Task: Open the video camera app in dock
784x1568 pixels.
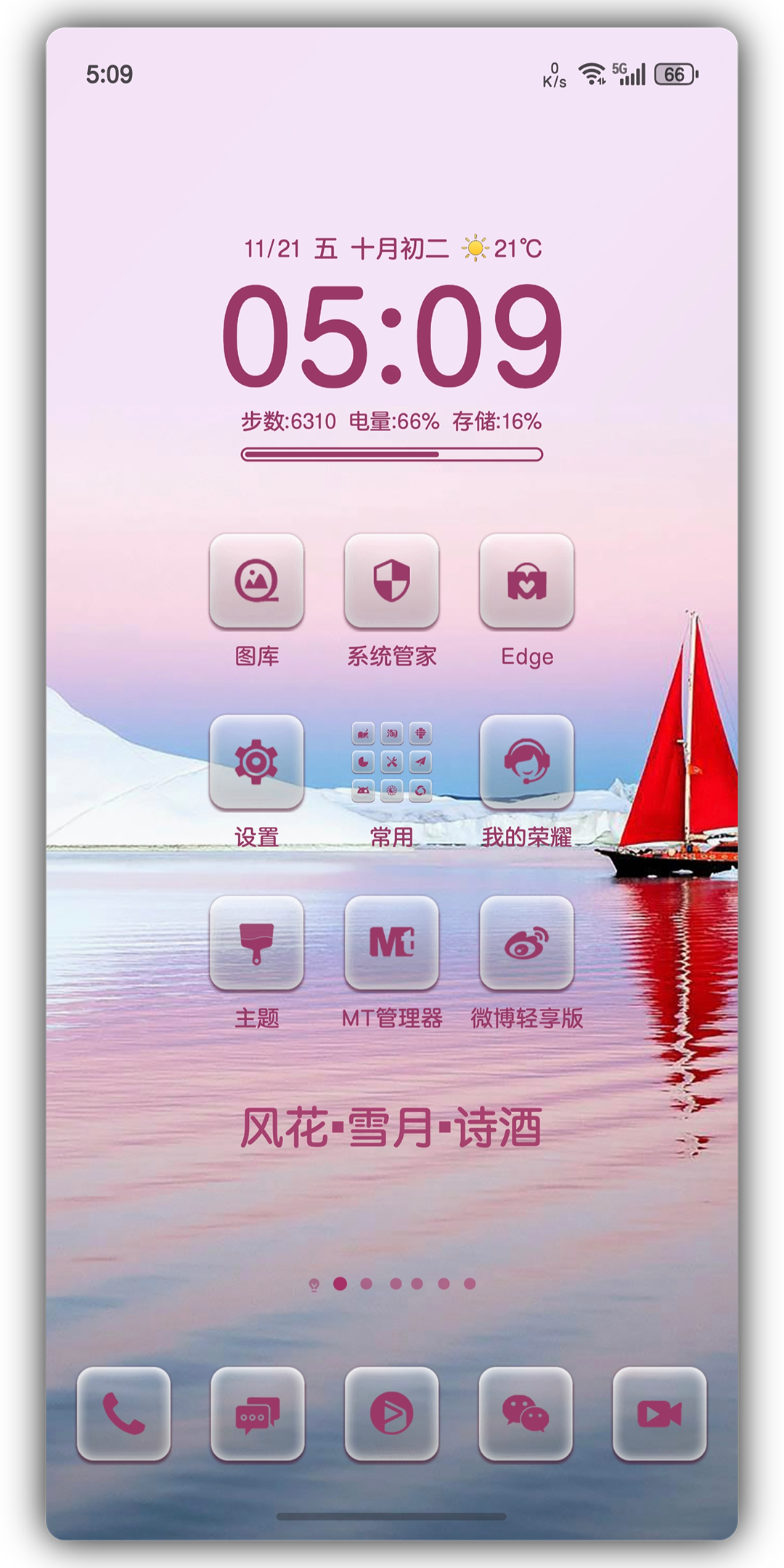Action: tap(659, 1413)
